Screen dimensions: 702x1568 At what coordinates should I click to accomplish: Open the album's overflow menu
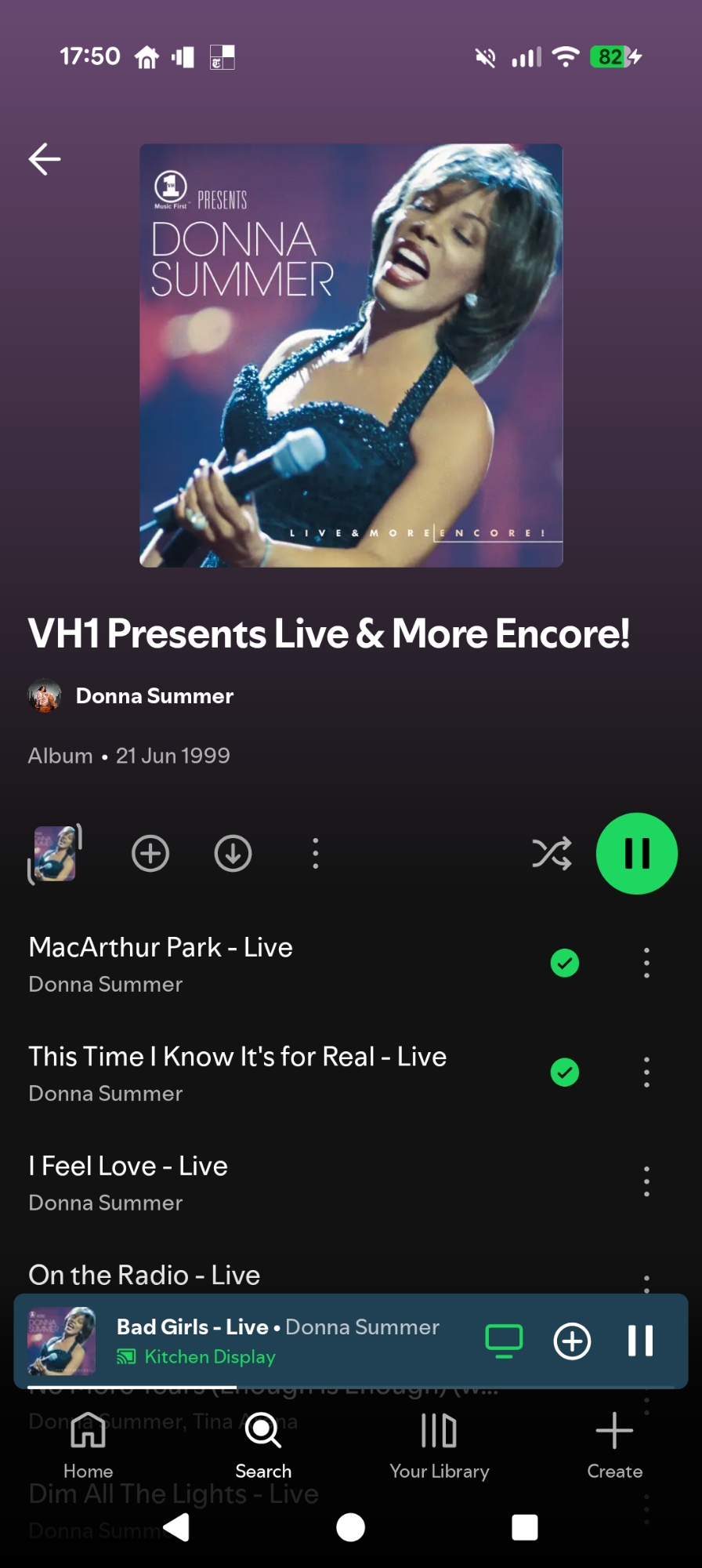click(316, 854)
